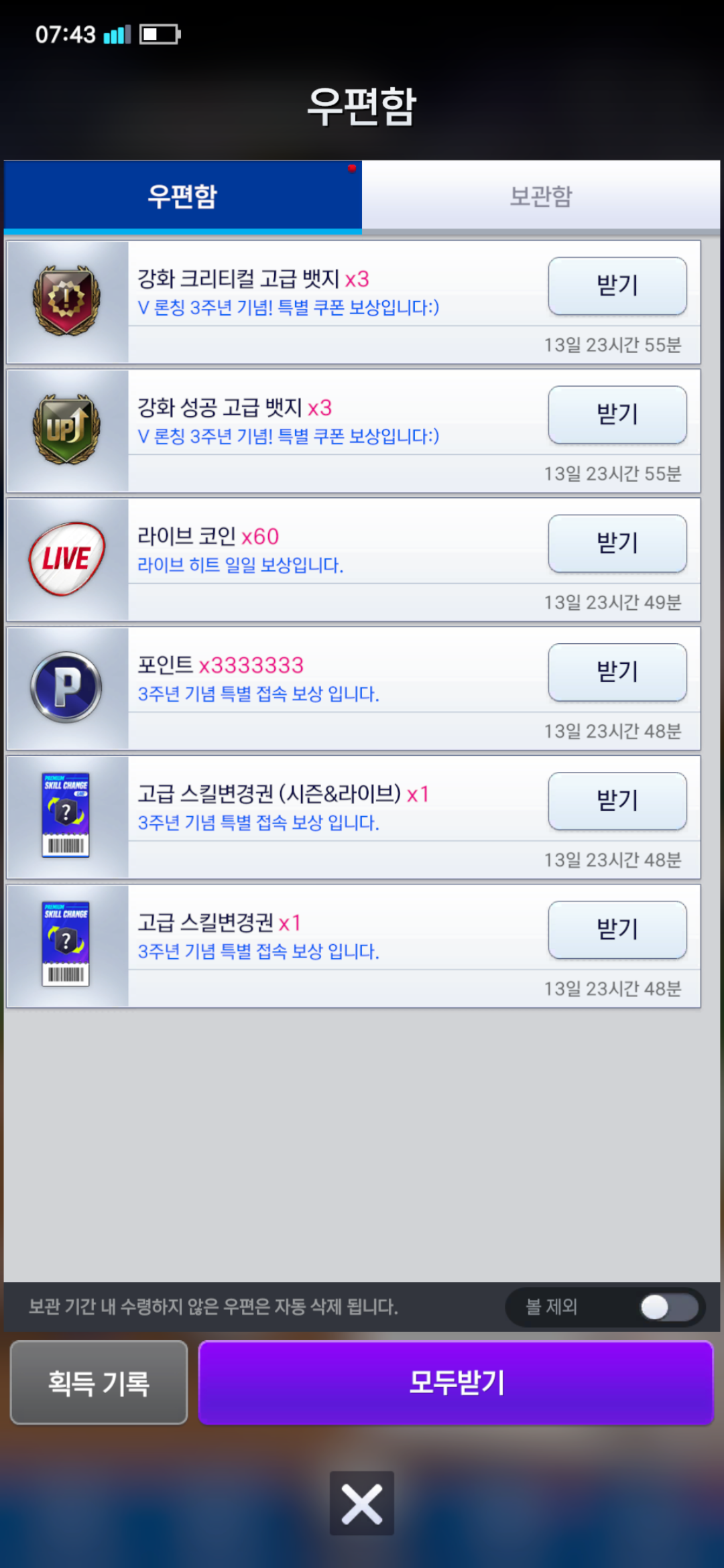
Task: Select the 우편함 tab
Action: point(182,196)
